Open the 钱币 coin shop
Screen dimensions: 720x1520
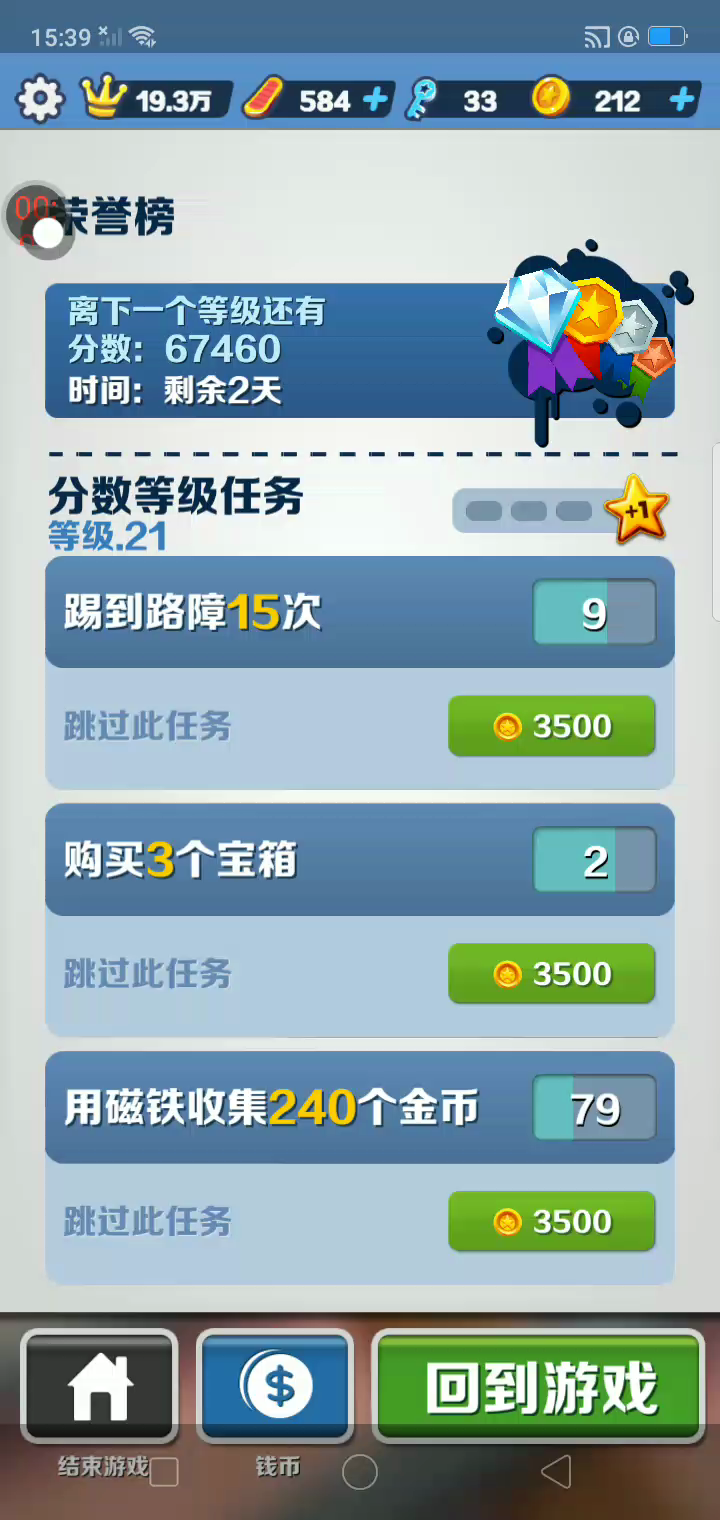coord(276,1386)
